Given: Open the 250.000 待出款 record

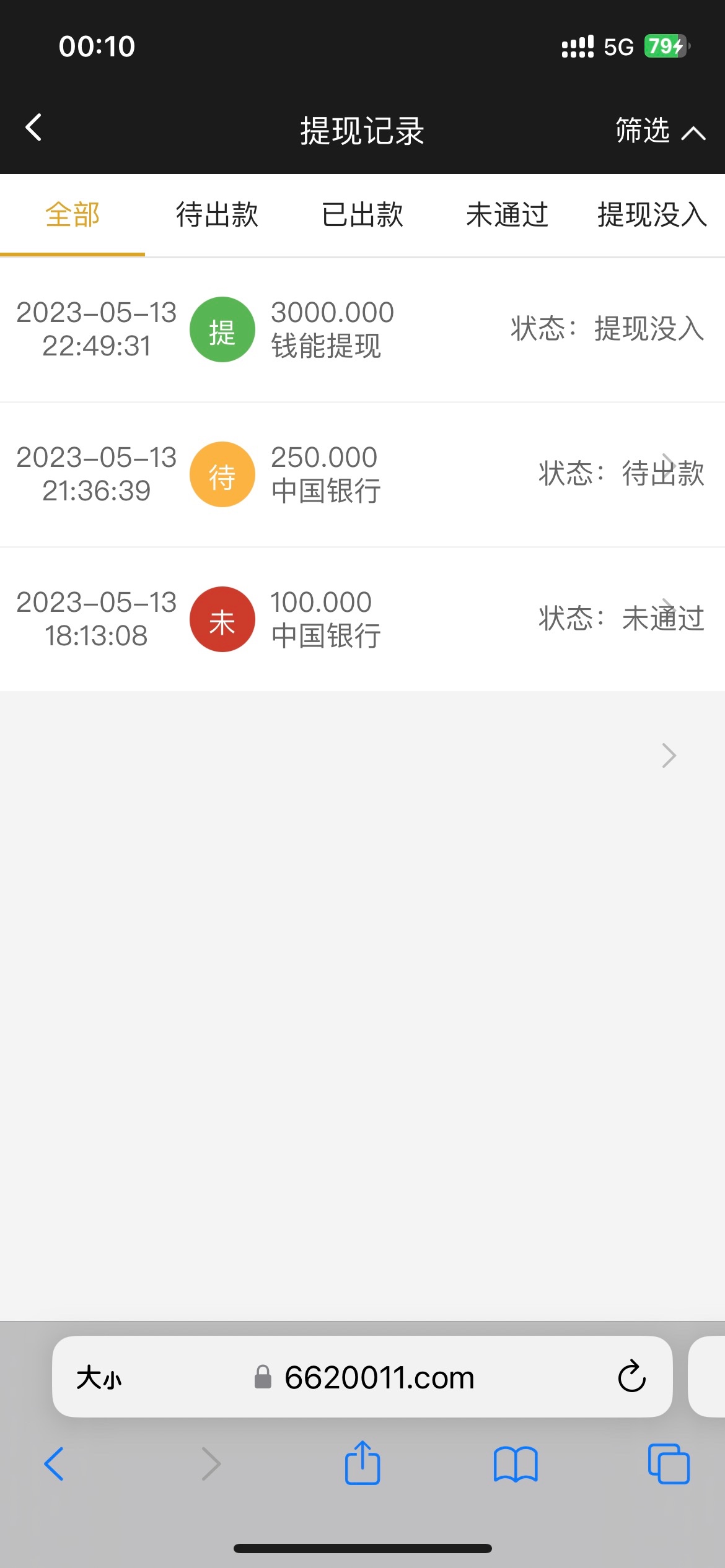Looking at the screenshot, I should click(x=362, y=474).
